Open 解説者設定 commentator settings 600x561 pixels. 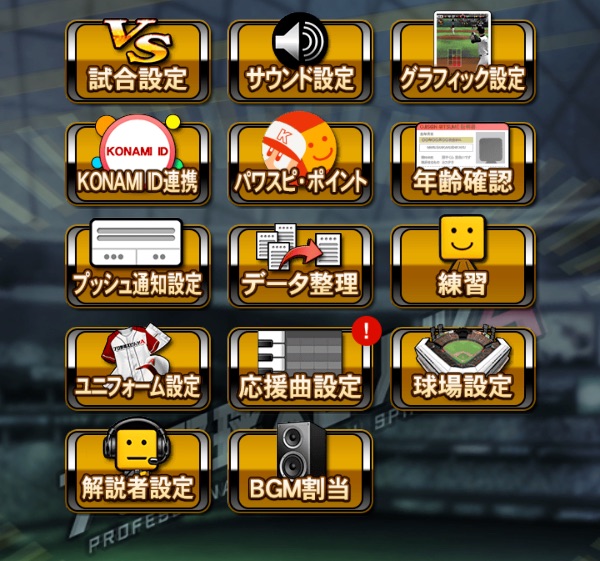pos(138,471)
